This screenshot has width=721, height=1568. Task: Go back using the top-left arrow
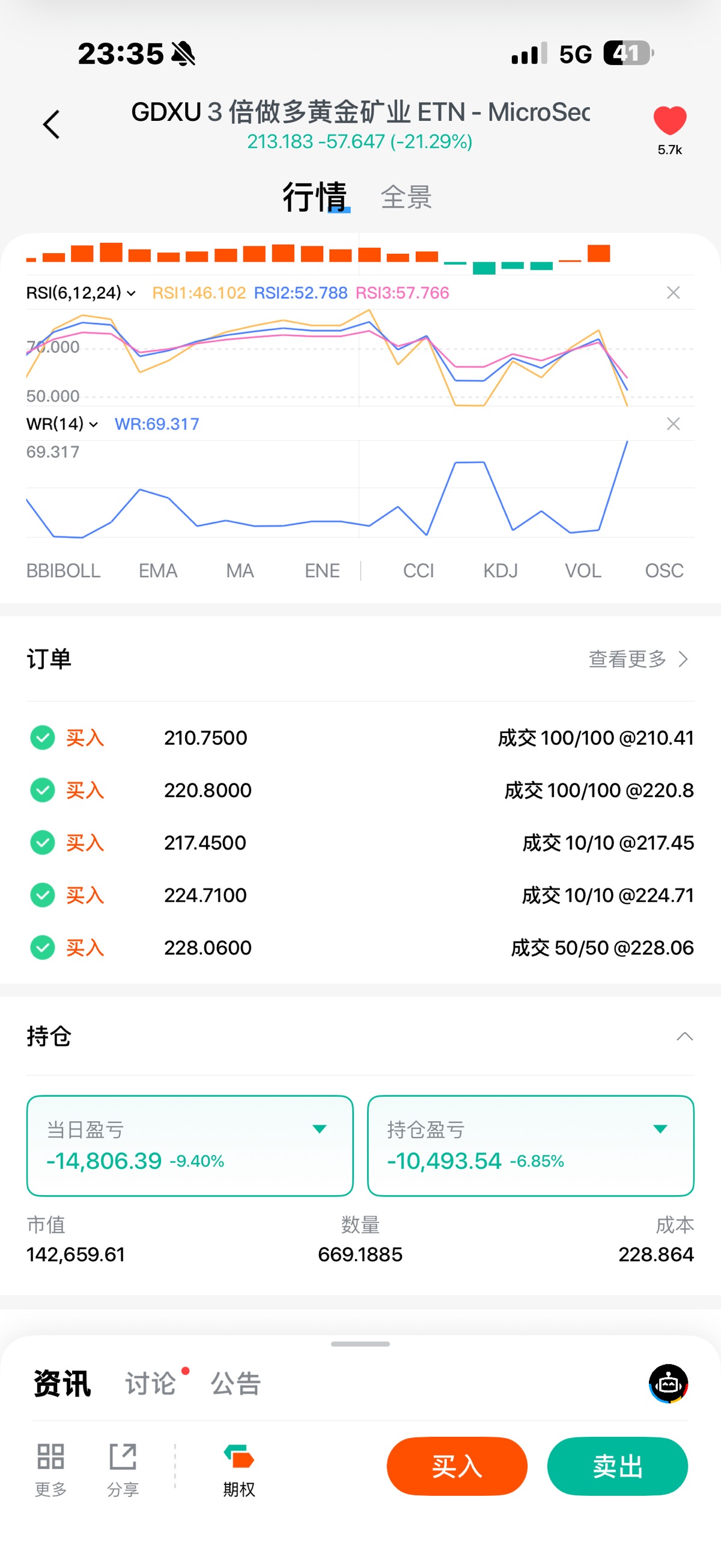click(x=52, y=125)
